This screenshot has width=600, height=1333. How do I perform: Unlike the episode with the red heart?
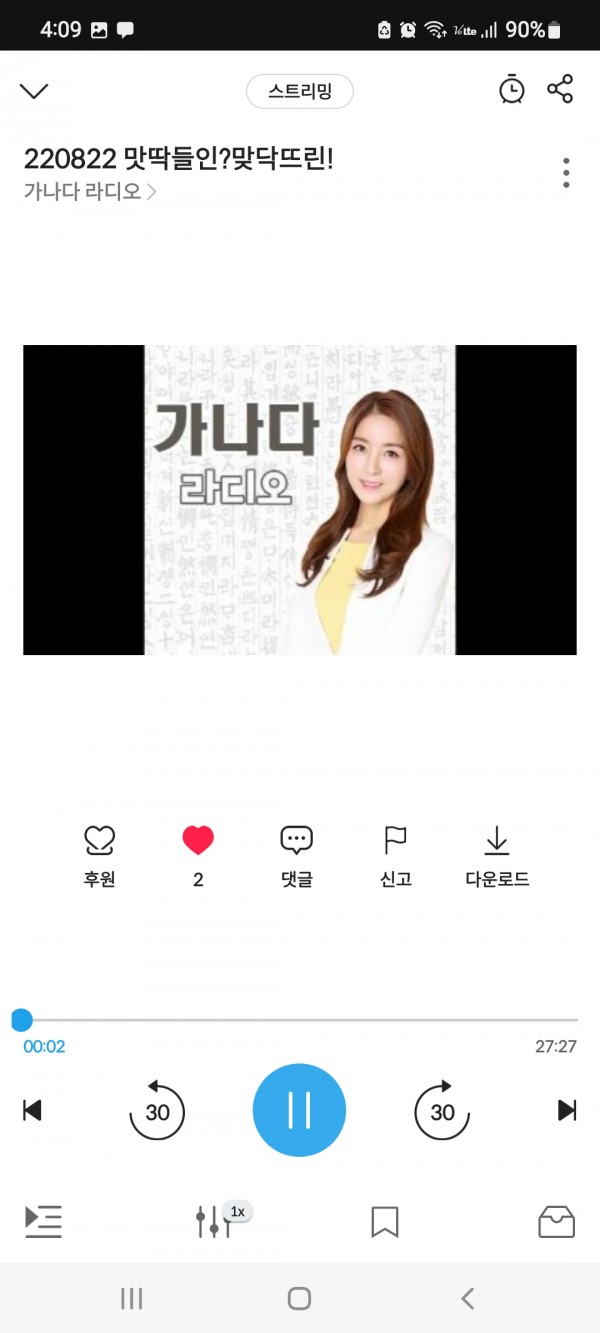pos(198,842)
